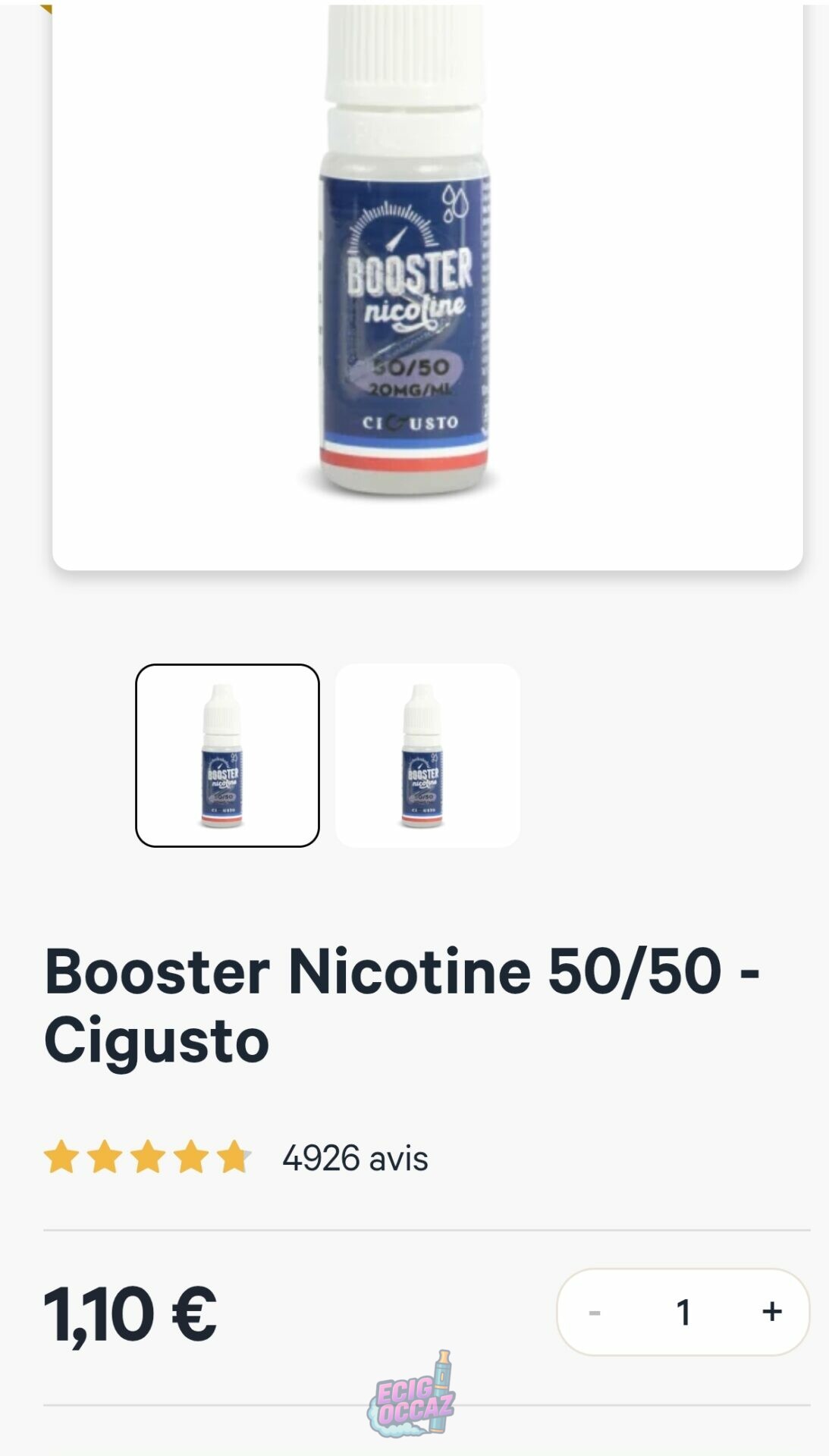The width and height of the screenshot is (829, 1456).
Task: Select the second bottle thumbnail
Action: (427, 755)
